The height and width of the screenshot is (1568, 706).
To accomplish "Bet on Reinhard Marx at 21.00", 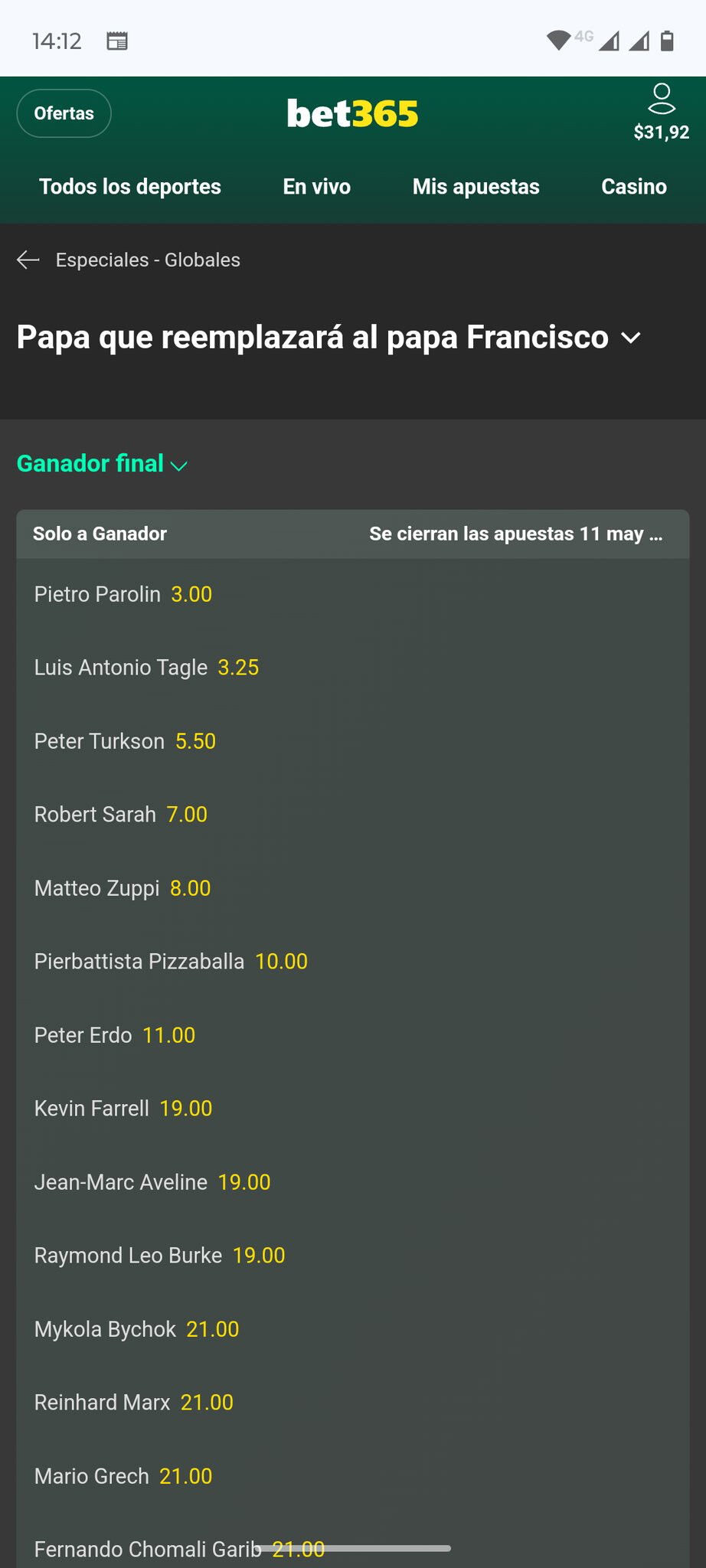I will (353, 1403).
